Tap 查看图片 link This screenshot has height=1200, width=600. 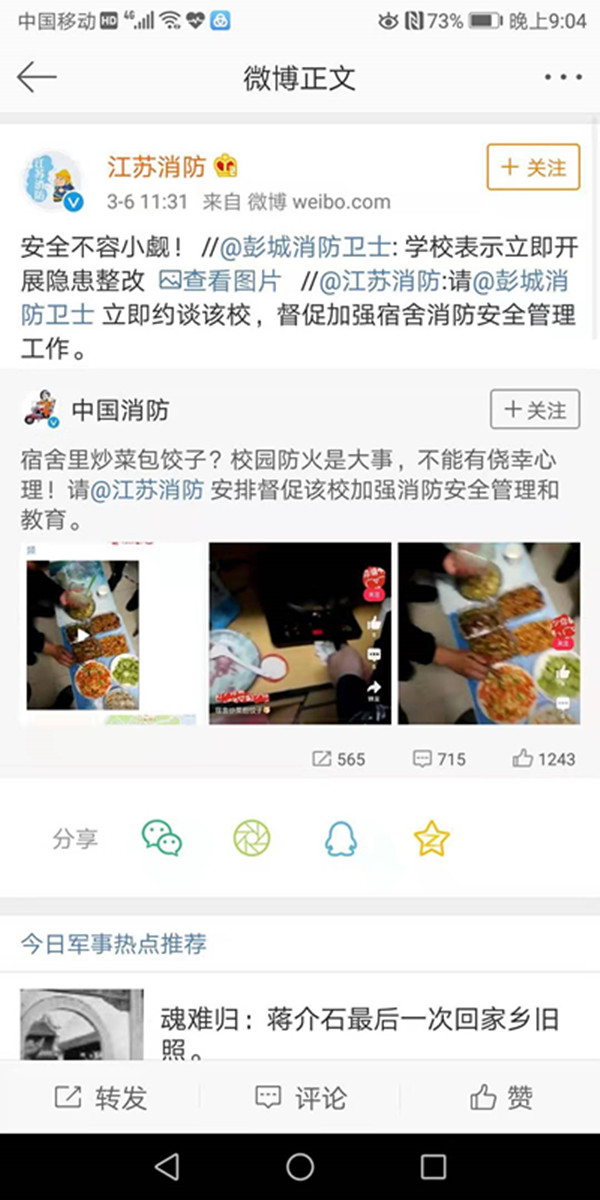pos(221,281)
